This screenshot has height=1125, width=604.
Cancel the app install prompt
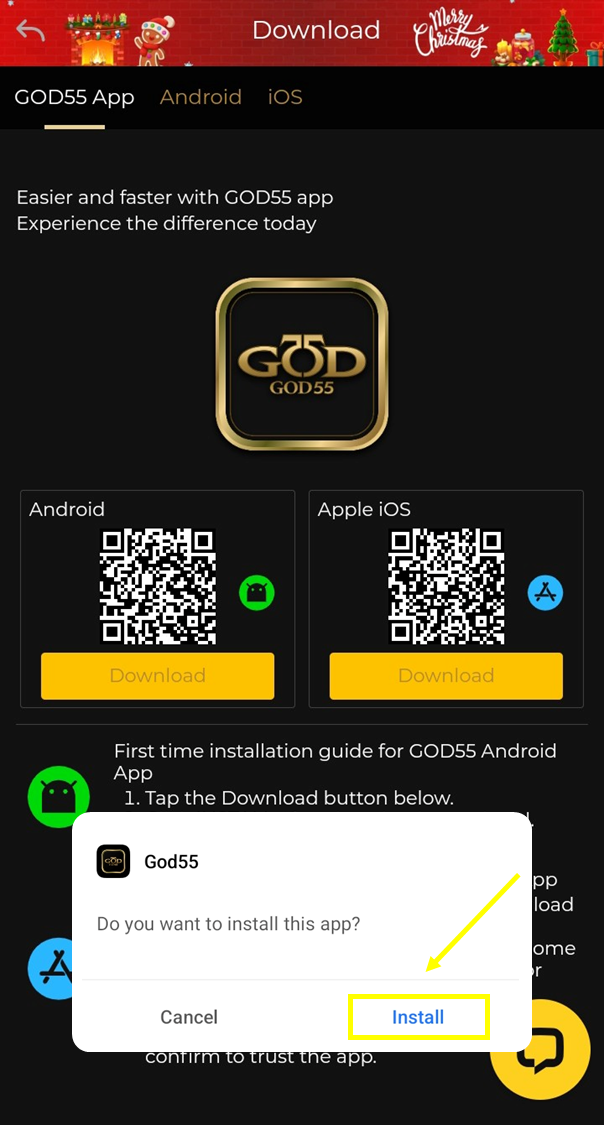[189, 1017]
